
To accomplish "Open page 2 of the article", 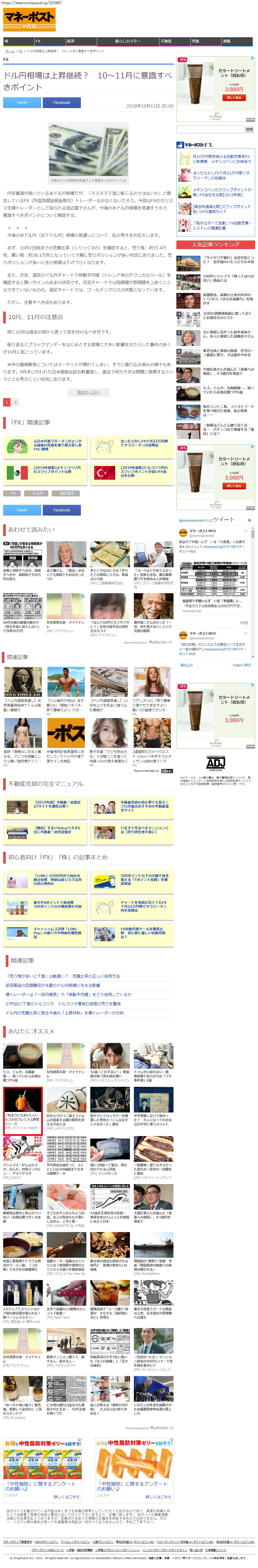I will pyautogui.click(x=15, y=402).
